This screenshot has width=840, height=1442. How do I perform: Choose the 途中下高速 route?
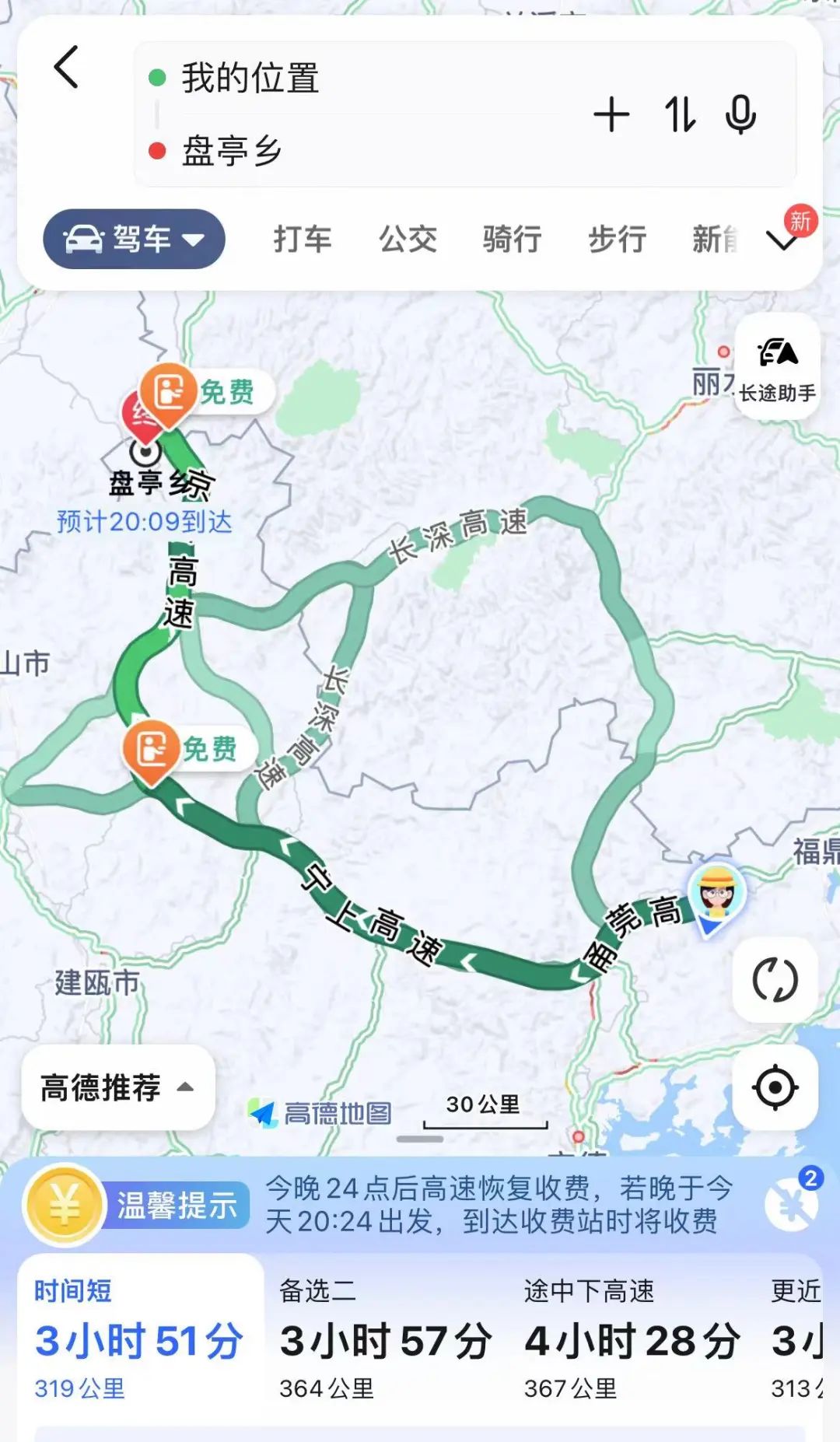pos(632,1339)
